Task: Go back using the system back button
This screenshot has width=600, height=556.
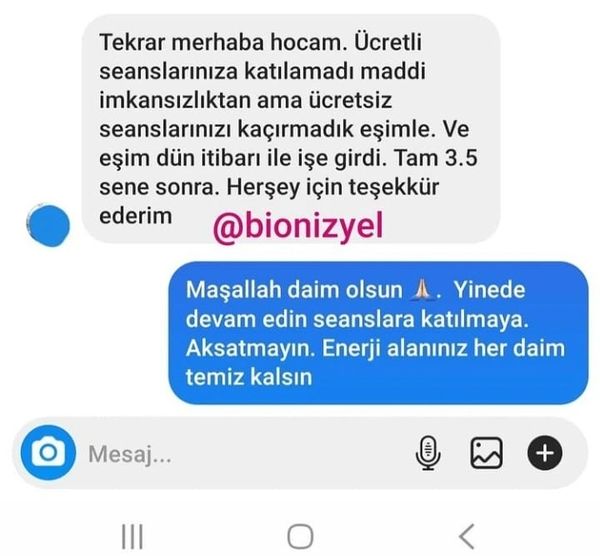Action: coord(466,535)
